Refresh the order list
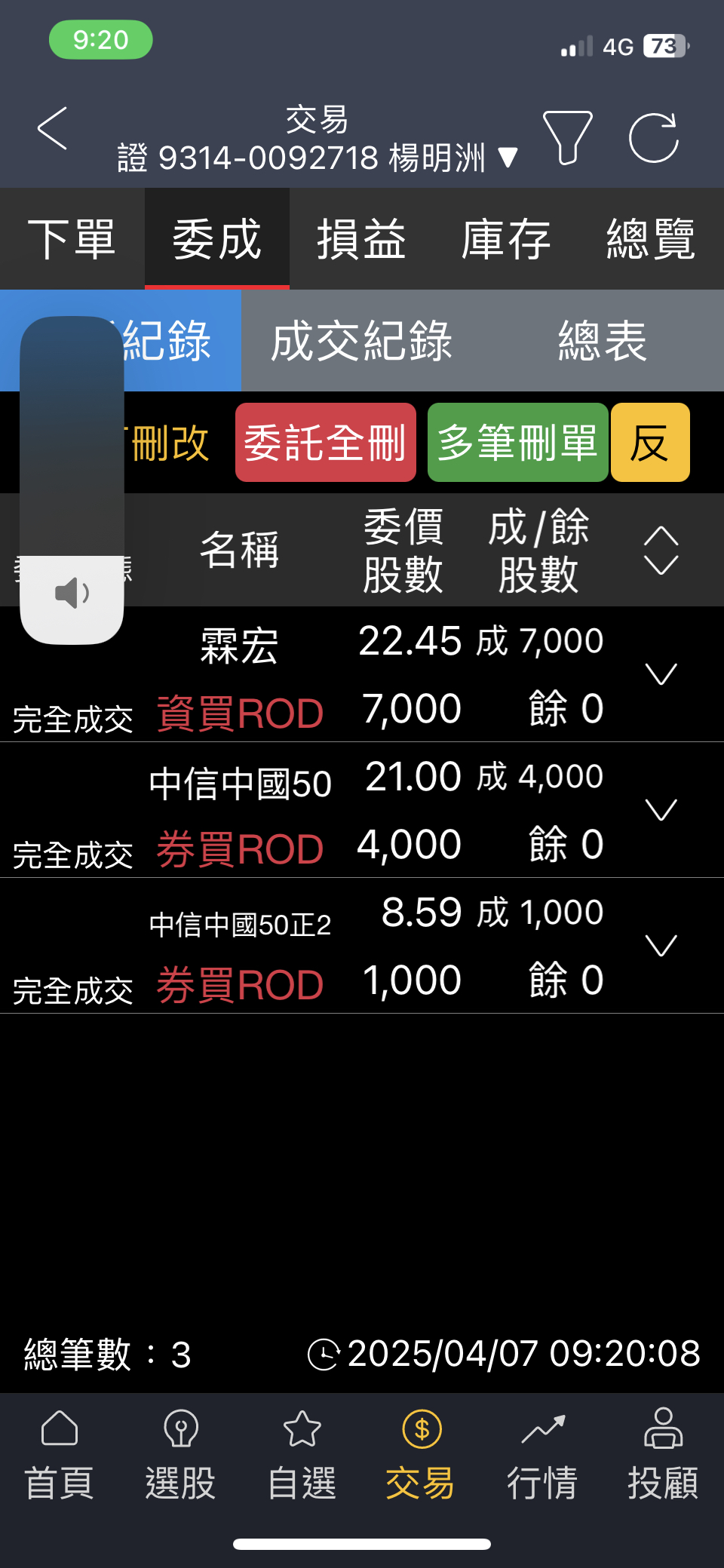724x1568 pixels. [x=654, y=137]
